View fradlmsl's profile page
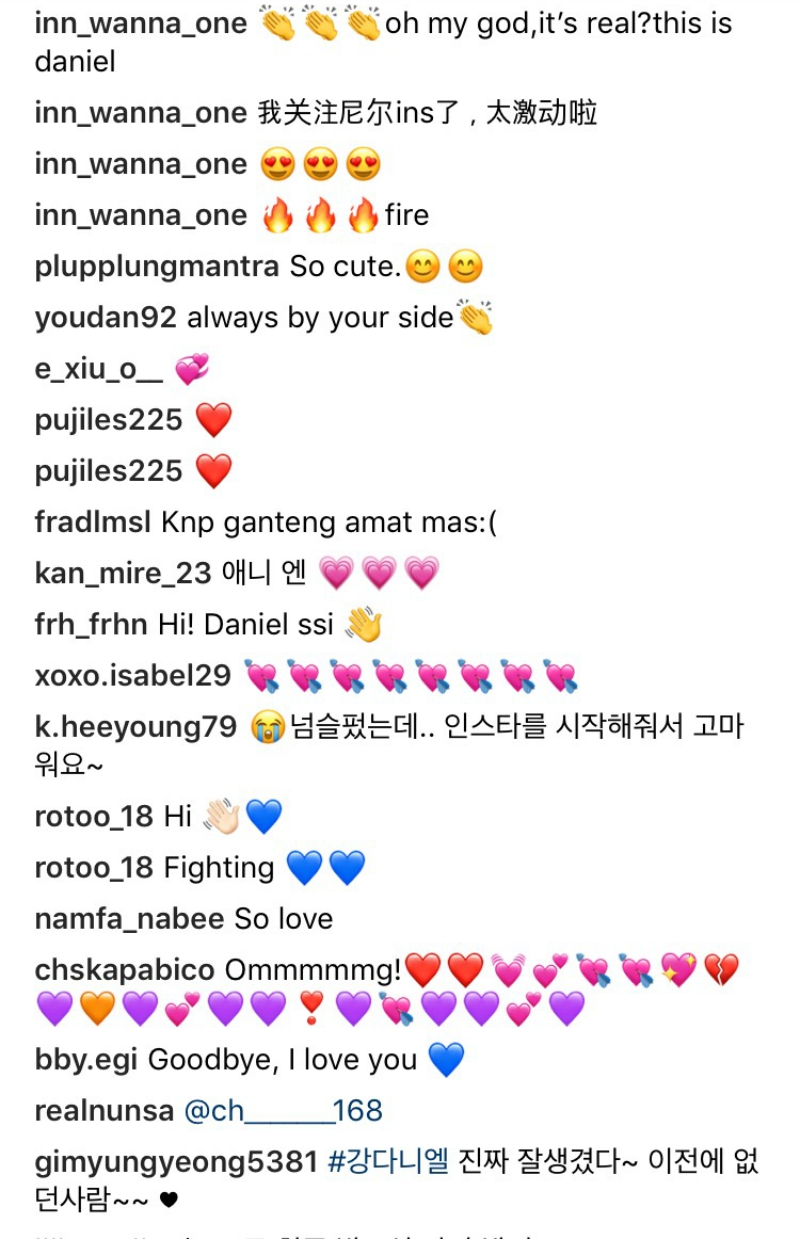Image resolution: width=800 pixels, height=1239 pixels. tap(92, 522)
